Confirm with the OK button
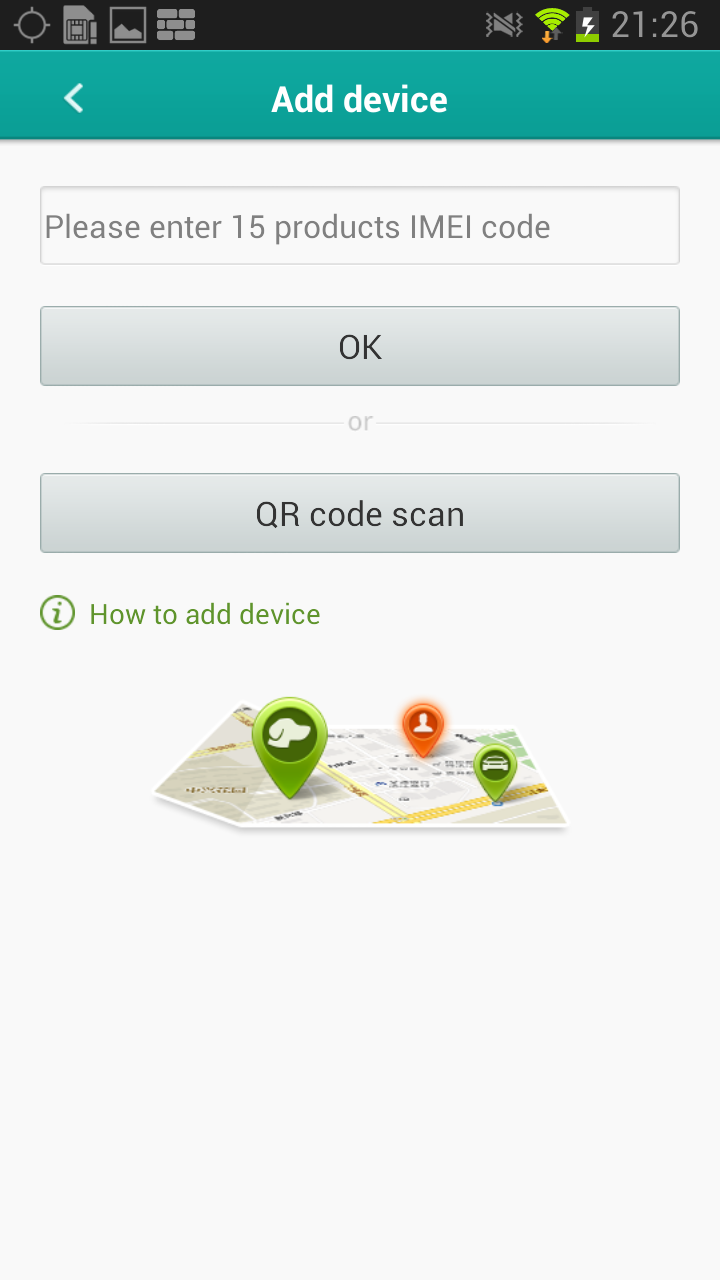Image resolution: width=720 pixels, height=1280 pixels. [360, 346]
